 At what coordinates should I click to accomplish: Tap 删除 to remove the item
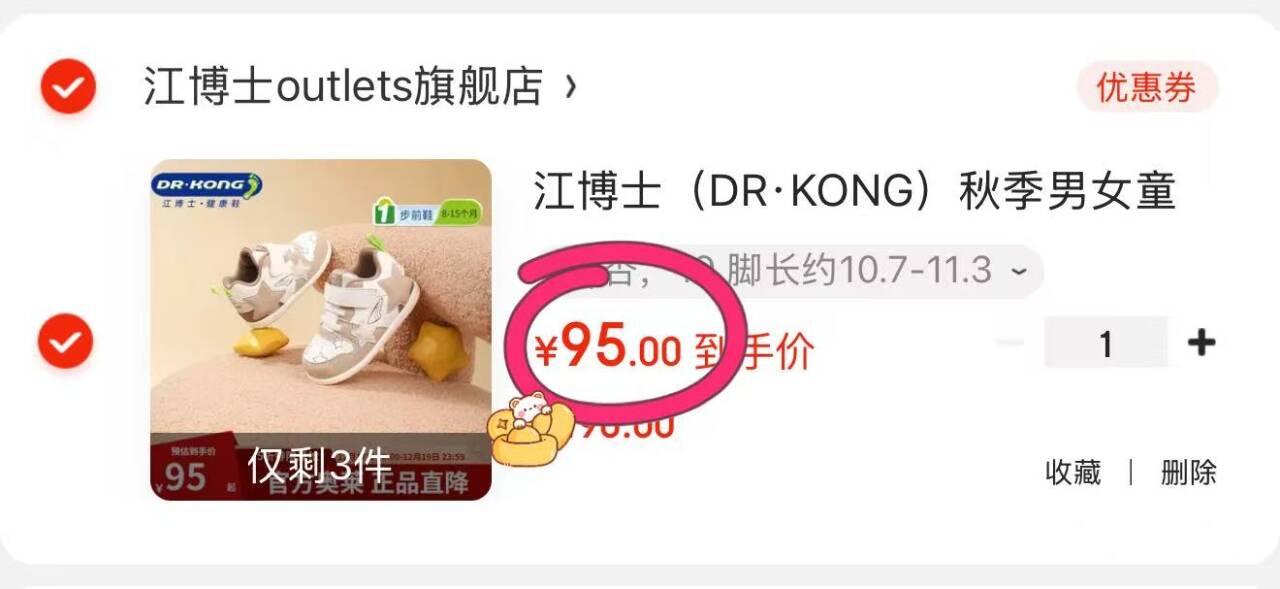pos(1188,472)
